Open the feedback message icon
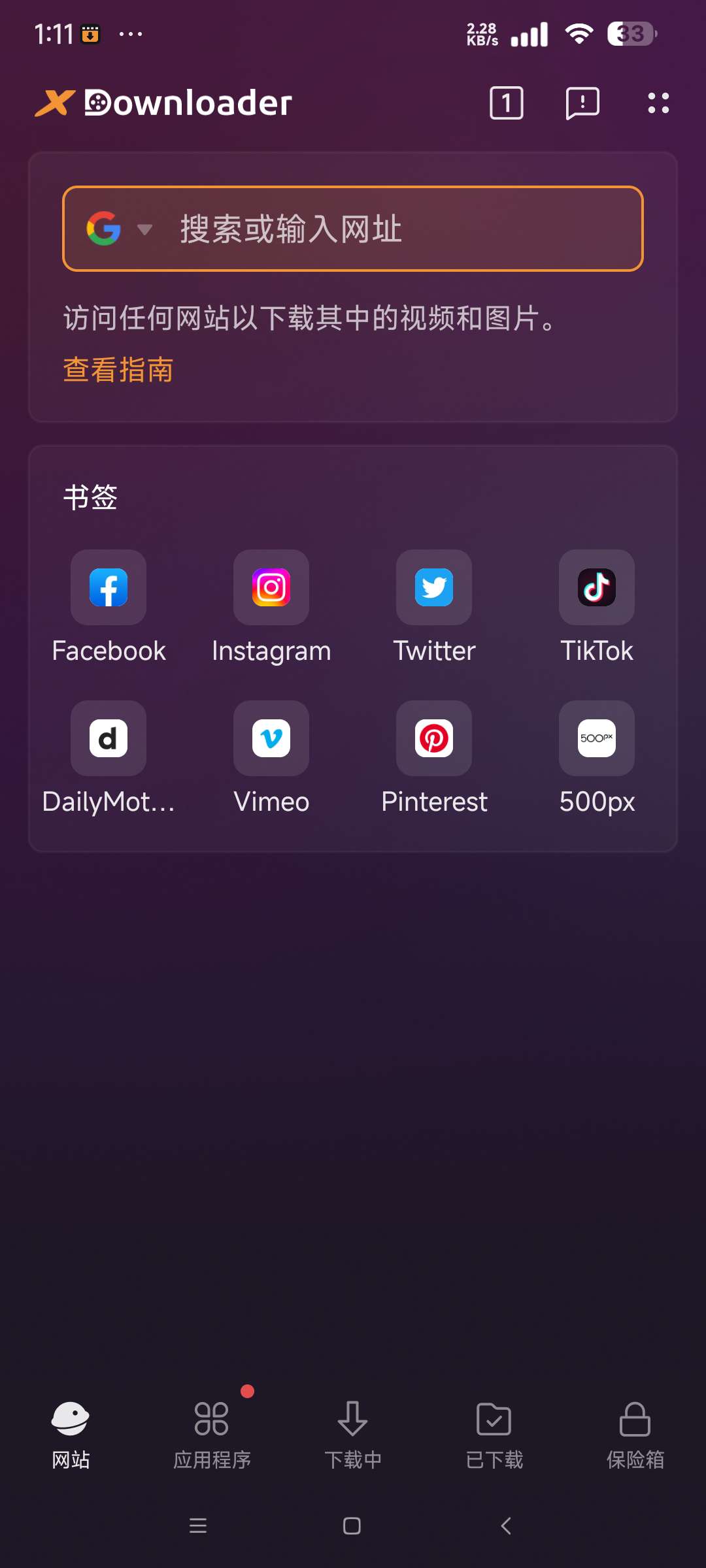The width and height of the screenshot is (706, 1568). click(582, 103)
